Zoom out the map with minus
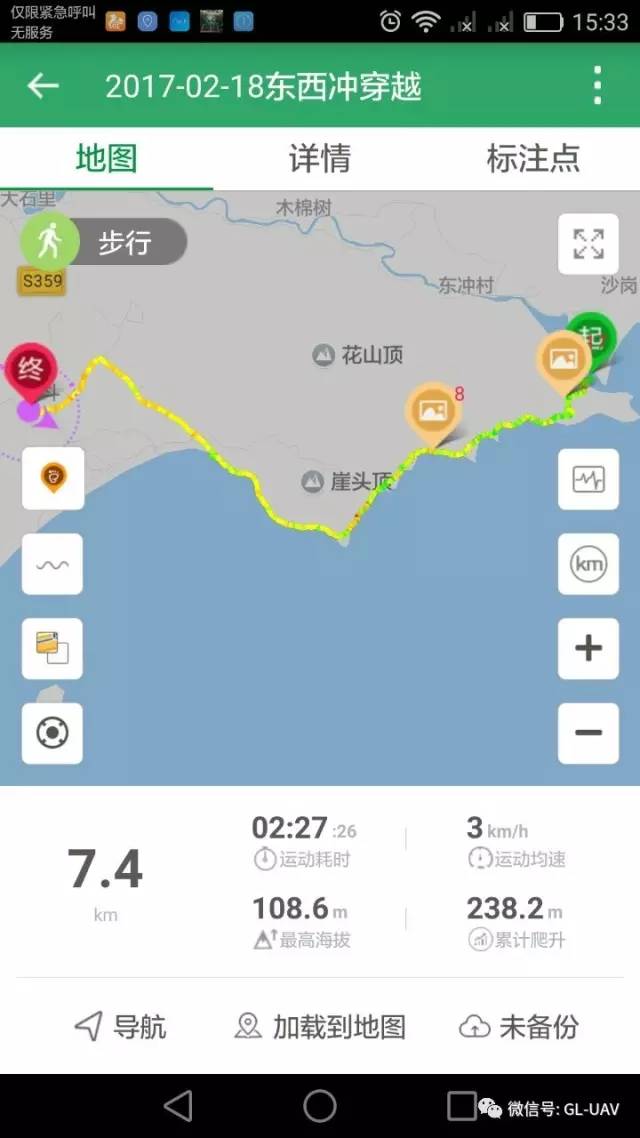640x1138 pixels. tap(588, 732)
